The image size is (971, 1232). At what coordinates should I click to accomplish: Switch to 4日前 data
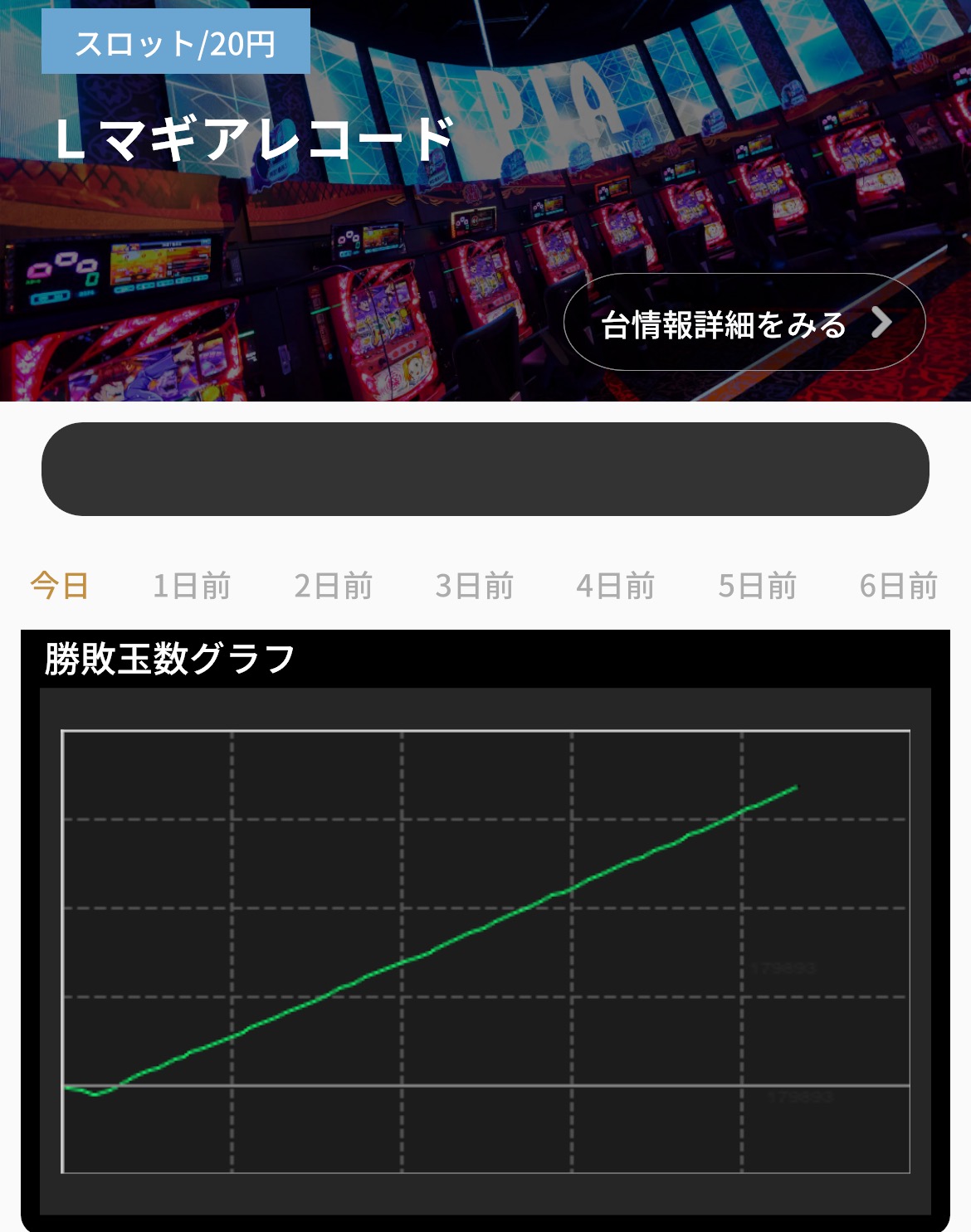click(616, 586)
